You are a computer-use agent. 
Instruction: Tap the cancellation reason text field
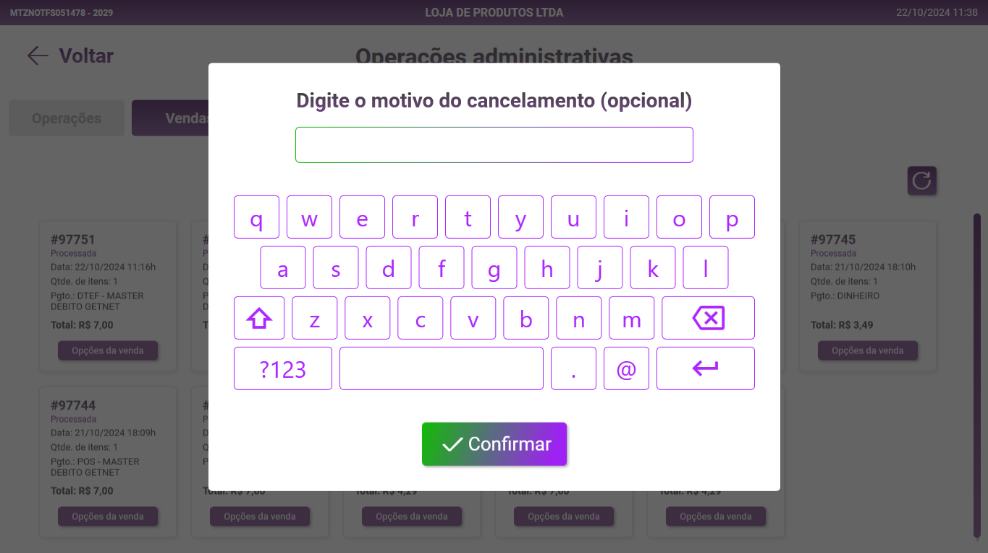click(494, 145)
